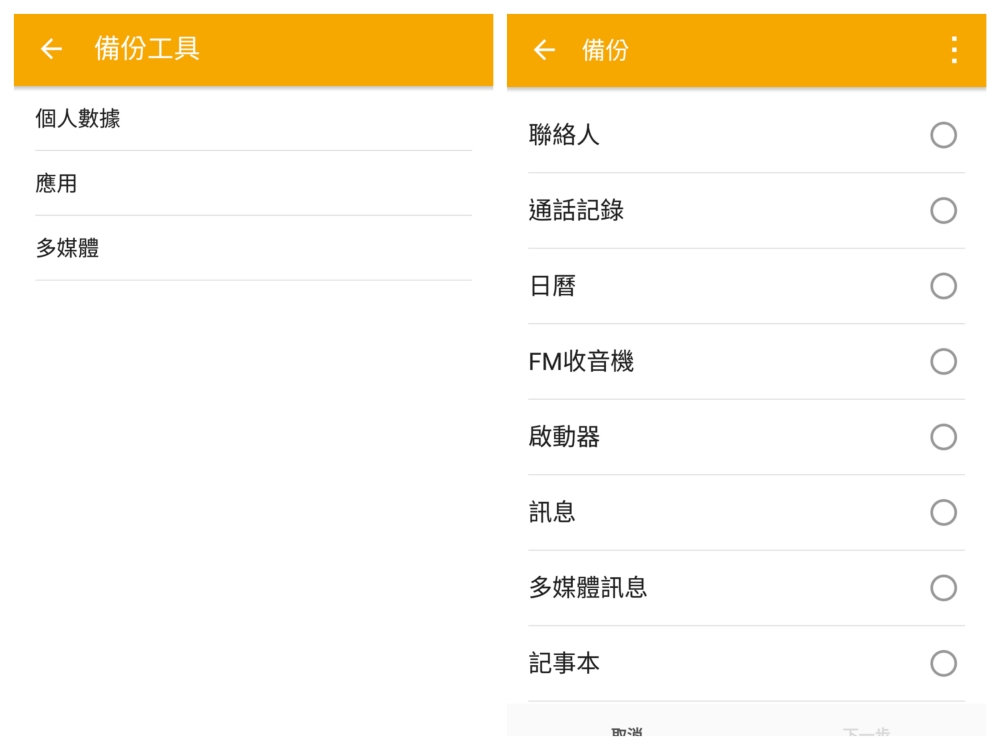
Task: Select 記事本 for backup
Action: coord(943,663)
